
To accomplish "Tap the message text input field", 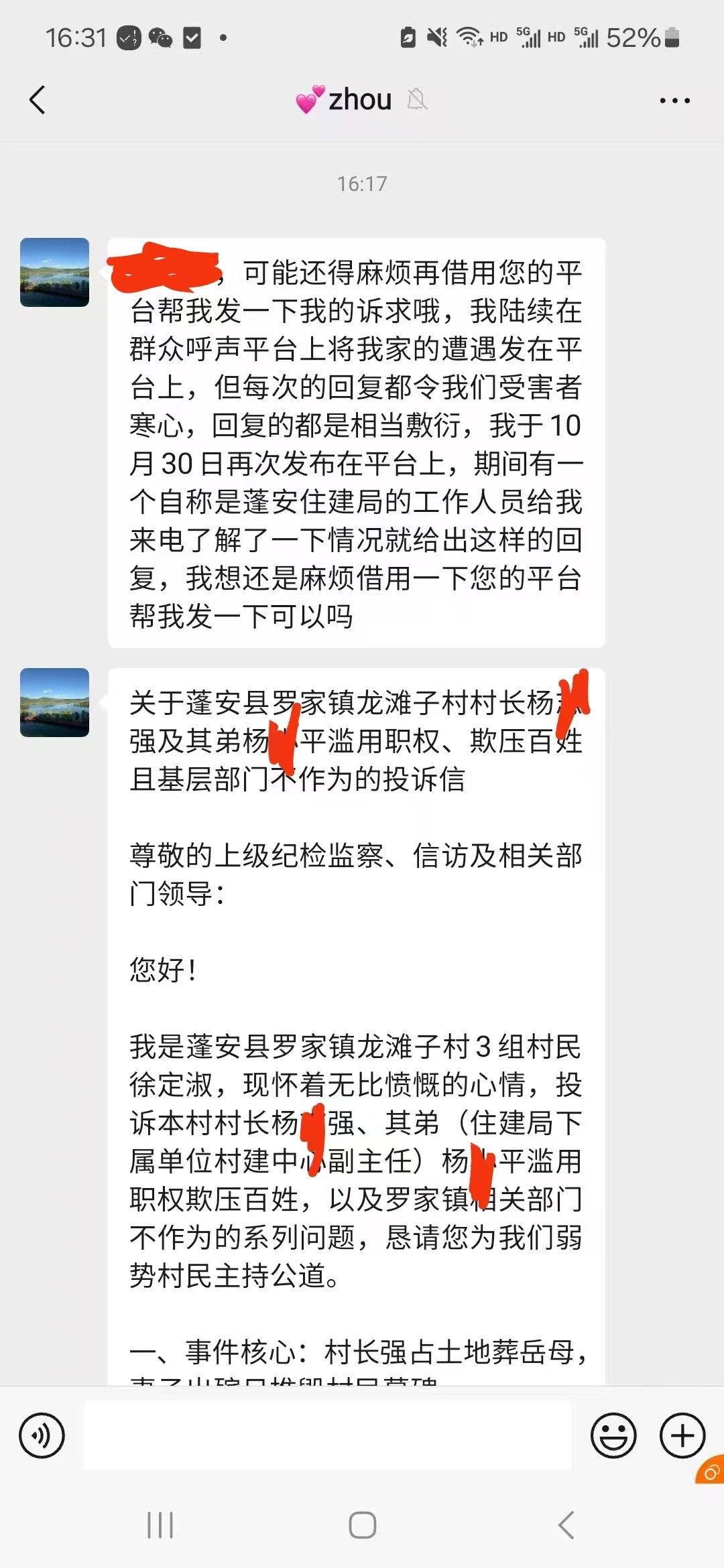I will 327,1435.
